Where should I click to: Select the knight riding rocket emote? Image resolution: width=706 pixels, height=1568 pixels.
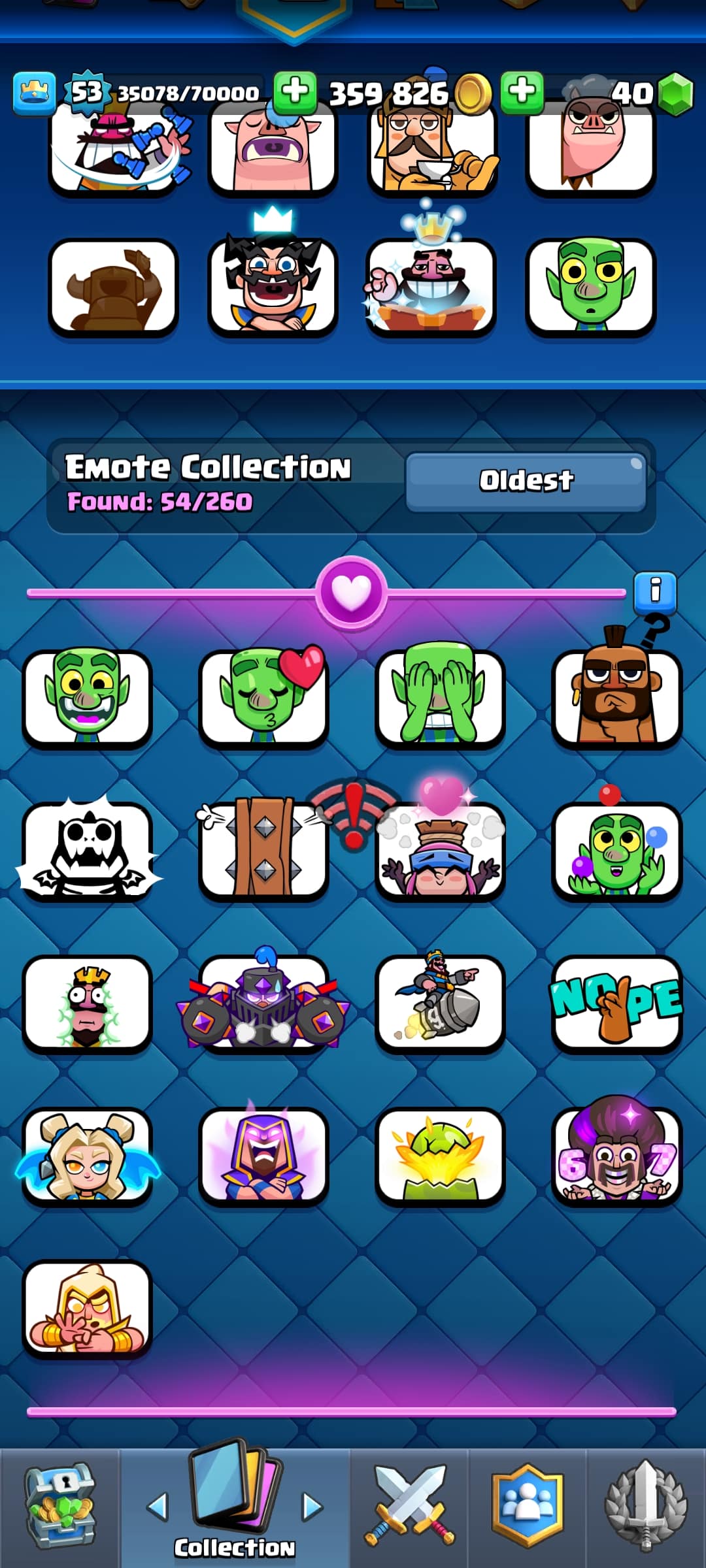coord(440,1004)
